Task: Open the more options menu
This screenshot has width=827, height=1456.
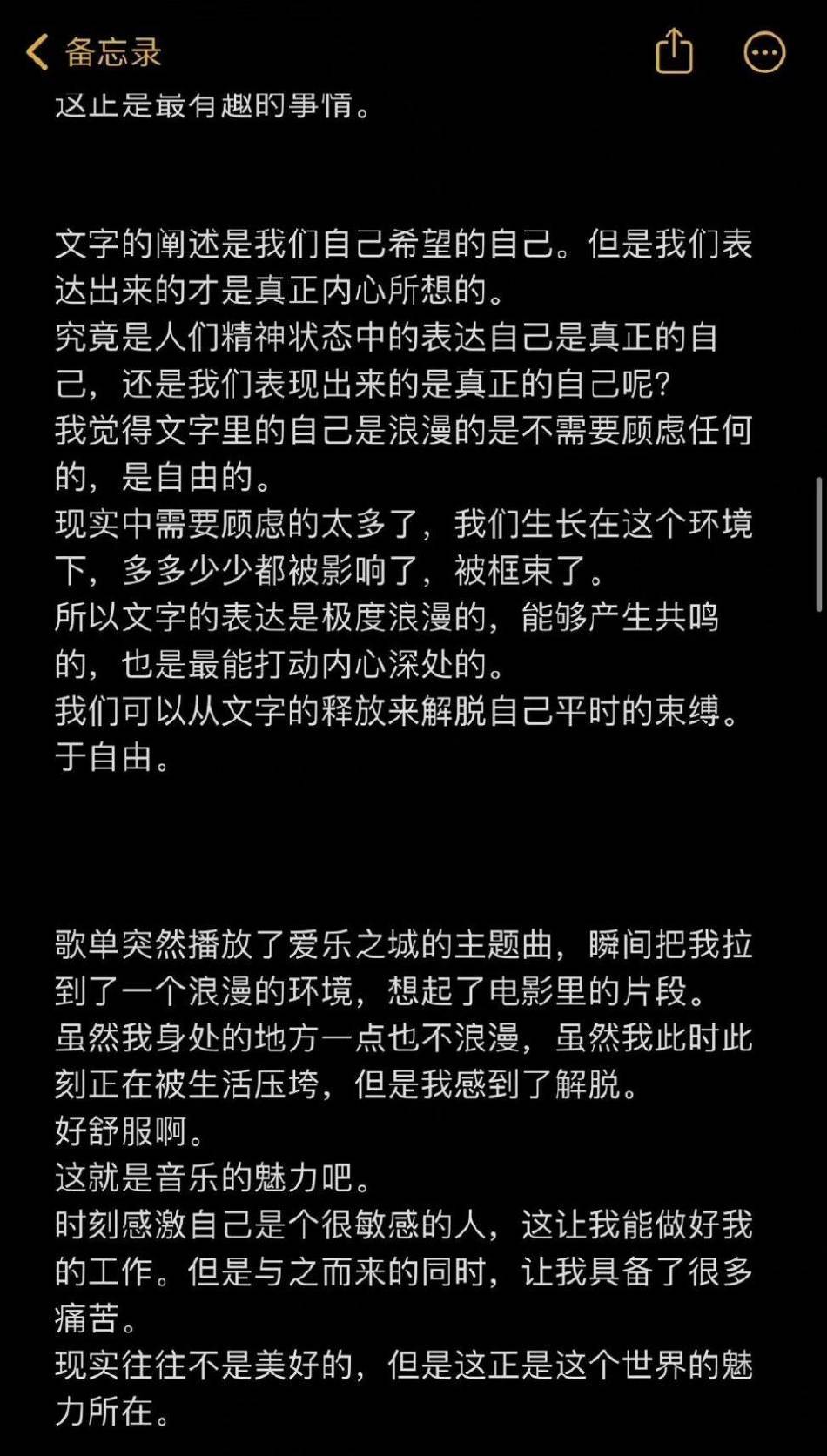Action: point(764,52)
